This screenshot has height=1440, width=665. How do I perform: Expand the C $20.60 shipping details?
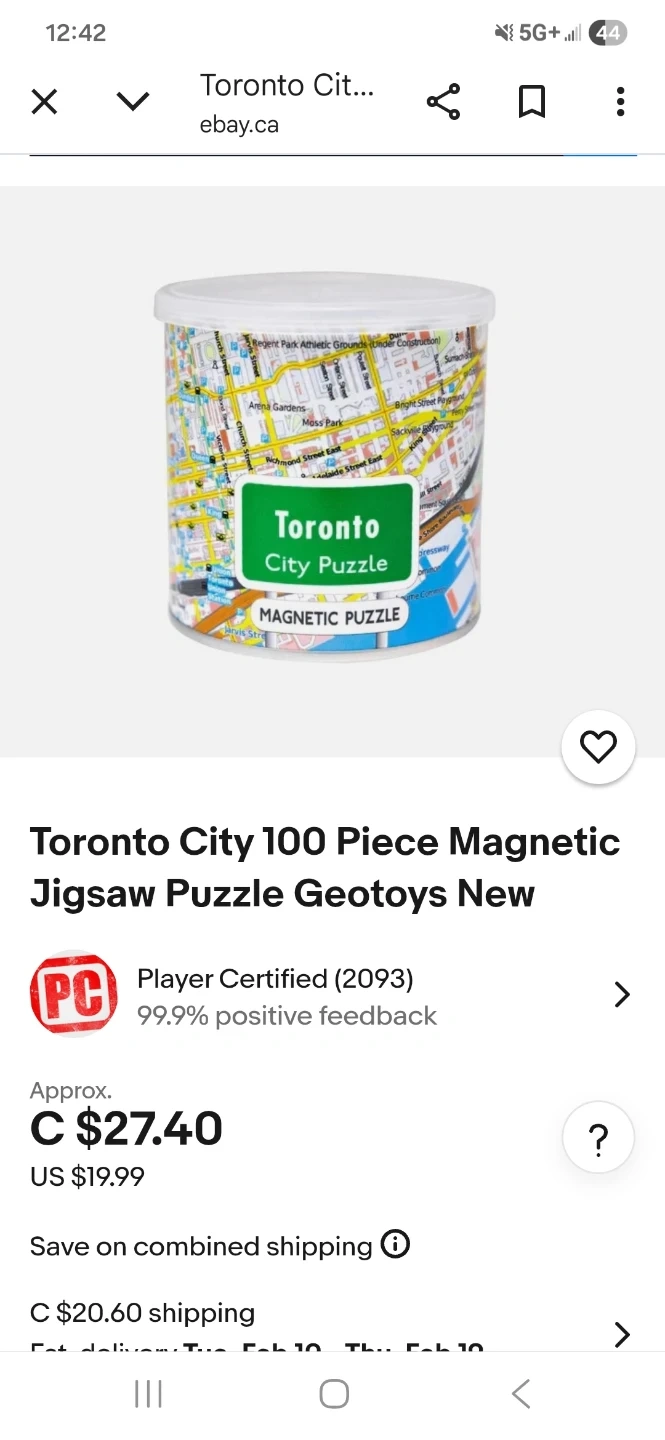621,1333
